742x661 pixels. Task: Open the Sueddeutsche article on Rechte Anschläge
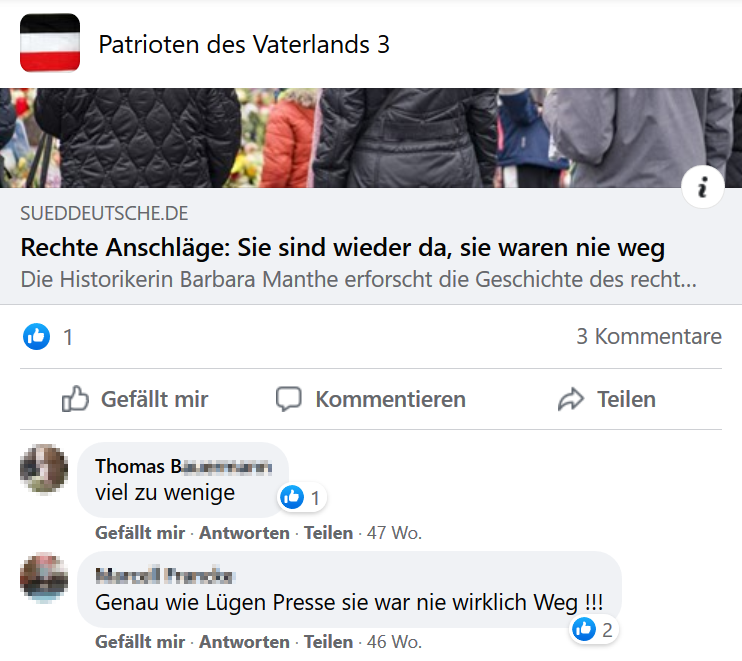[x=342, y=247]
